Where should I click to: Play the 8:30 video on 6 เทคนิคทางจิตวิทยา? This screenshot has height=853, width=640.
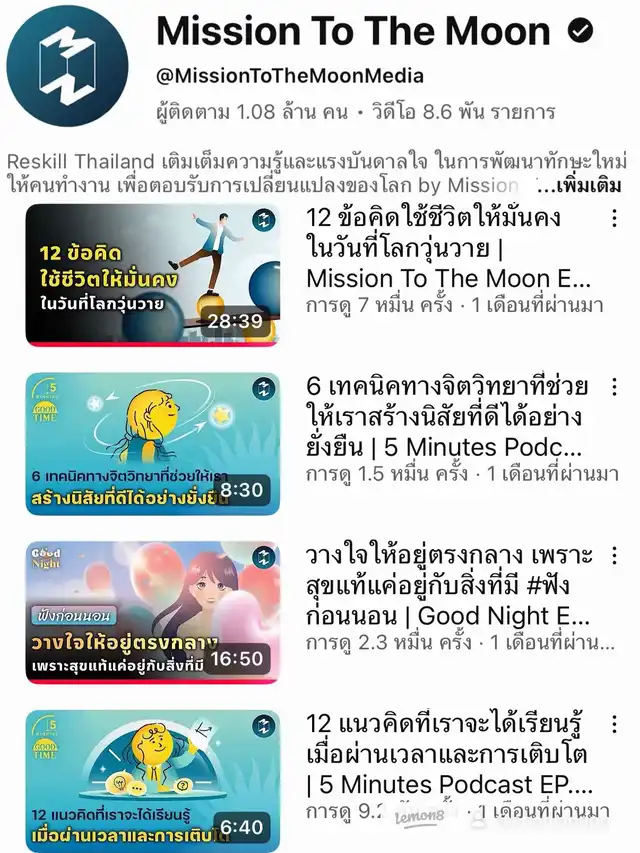[x=153, y=443]
